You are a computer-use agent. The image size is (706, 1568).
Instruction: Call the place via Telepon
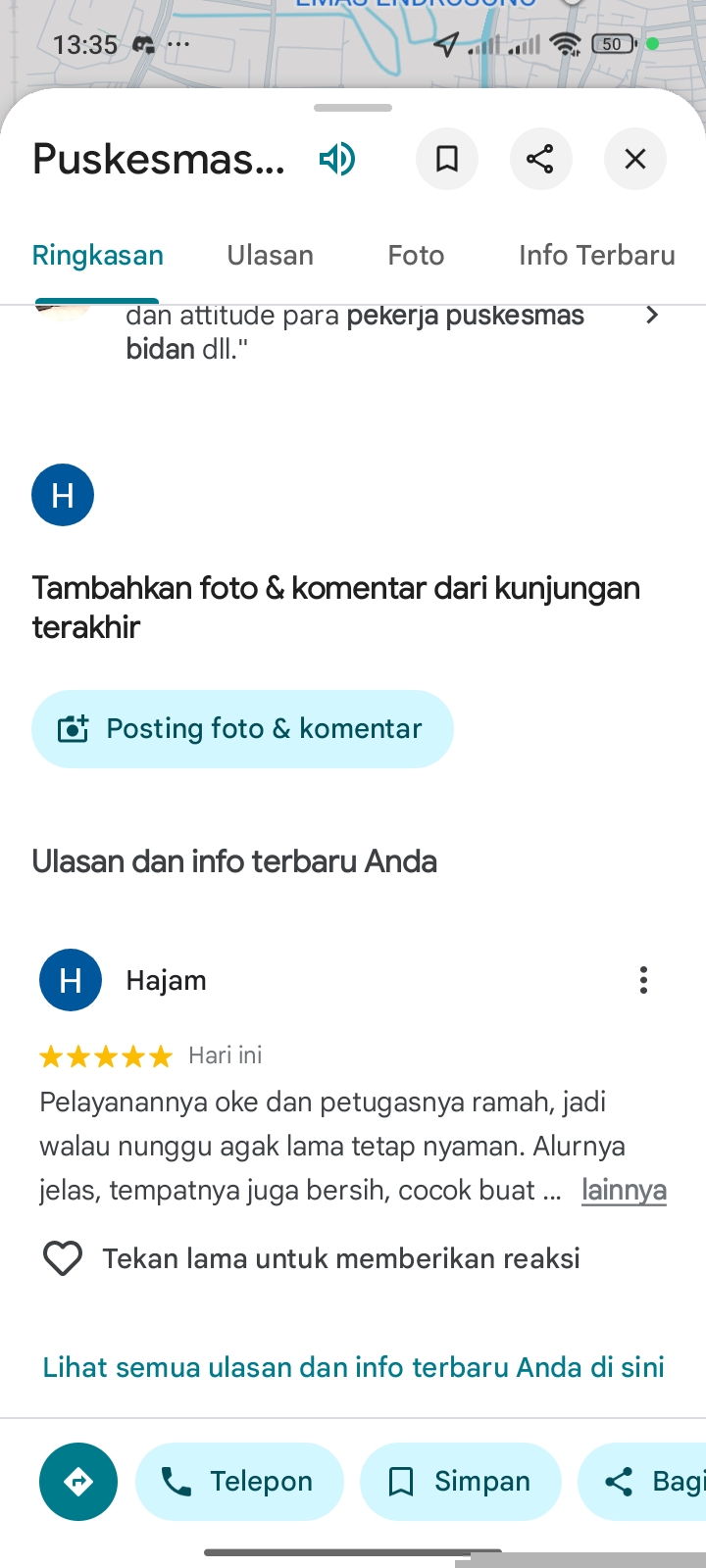pyautogui.click(x=240, y=1482)
